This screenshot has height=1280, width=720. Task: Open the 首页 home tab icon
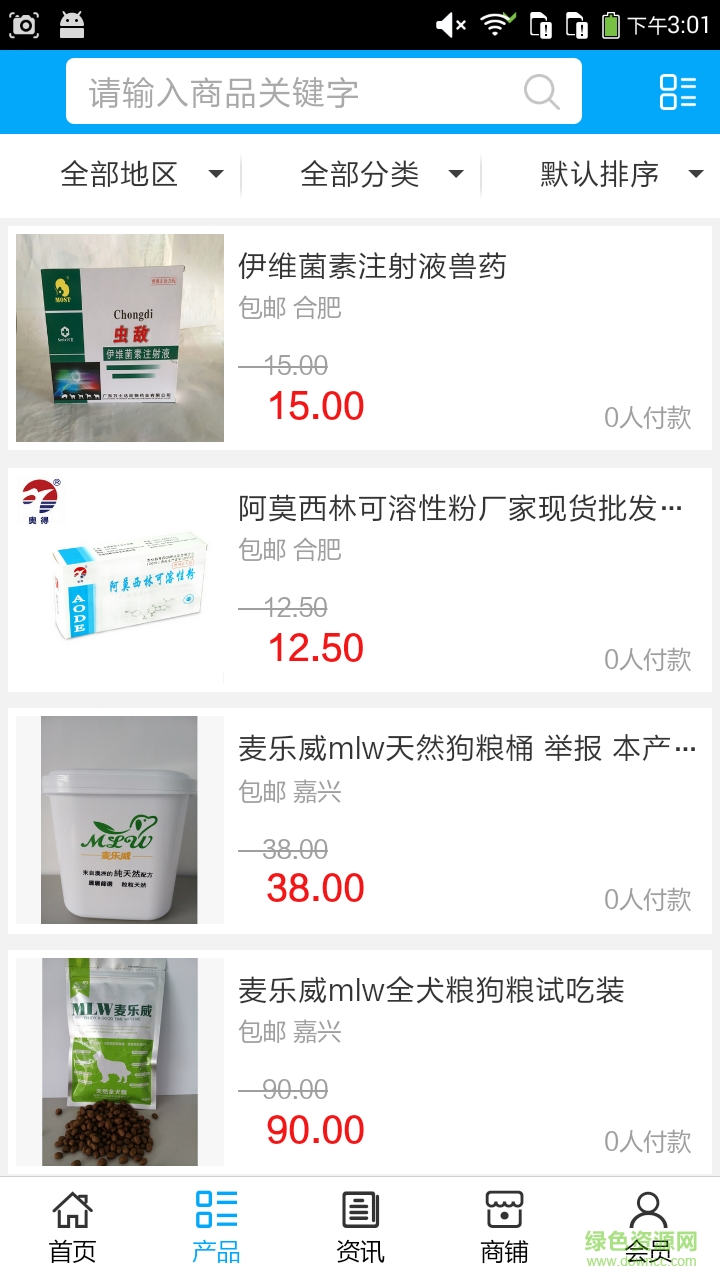click(x=71, y=1210)
